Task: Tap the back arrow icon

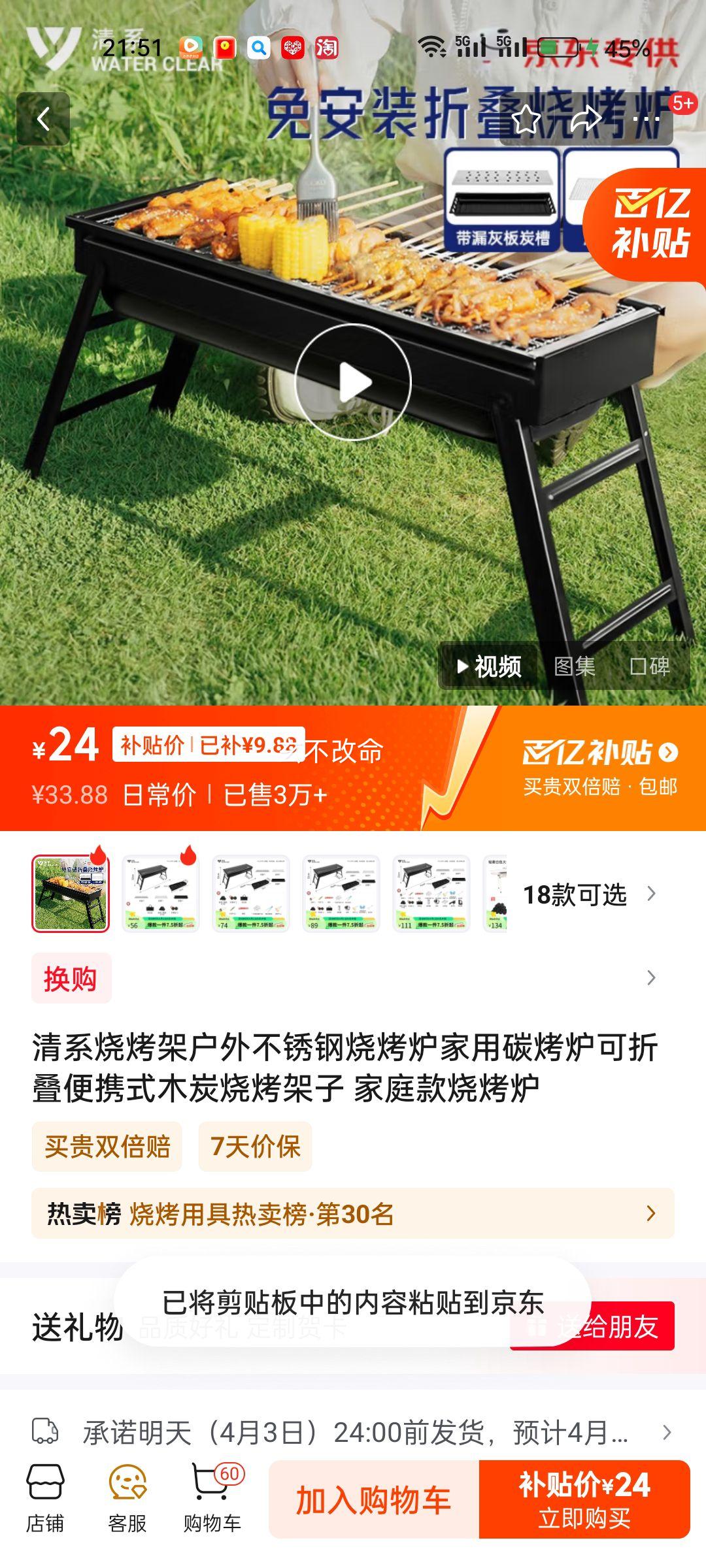Action: tap(44, 119)
